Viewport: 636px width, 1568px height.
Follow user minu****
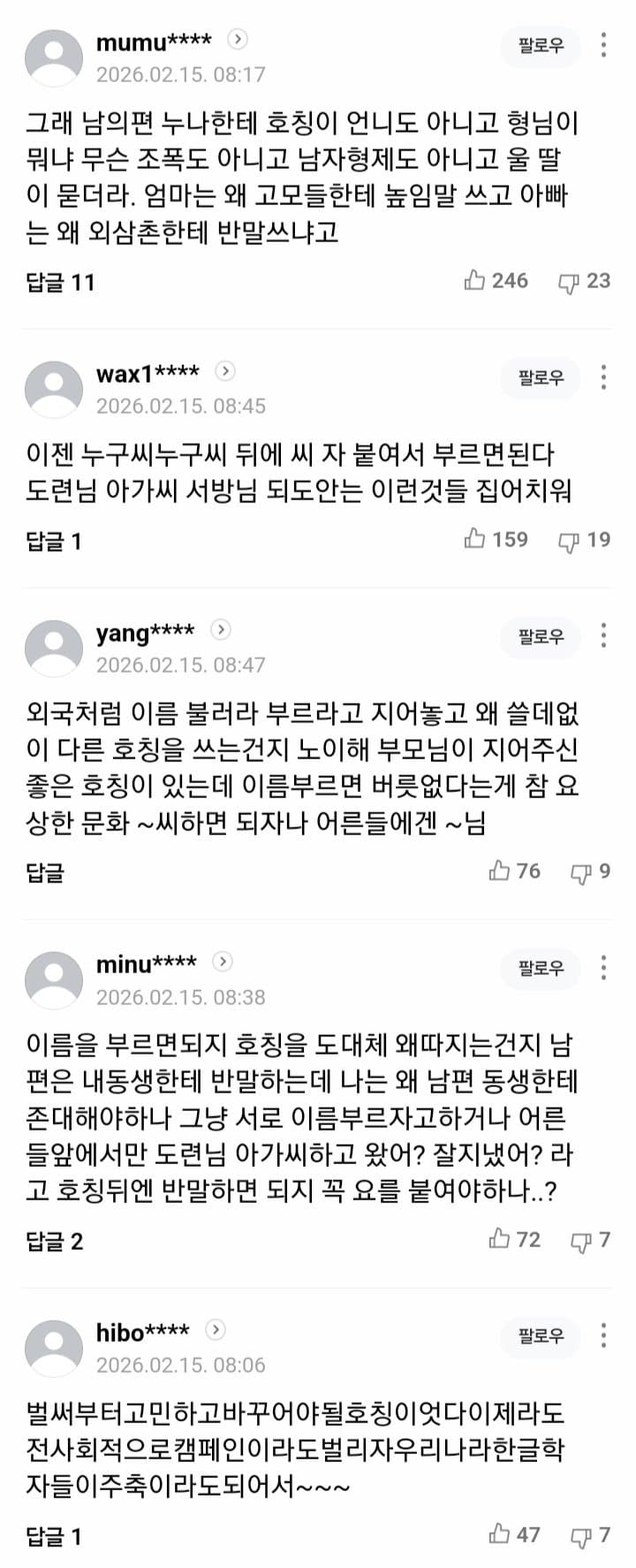coord(541,969)
